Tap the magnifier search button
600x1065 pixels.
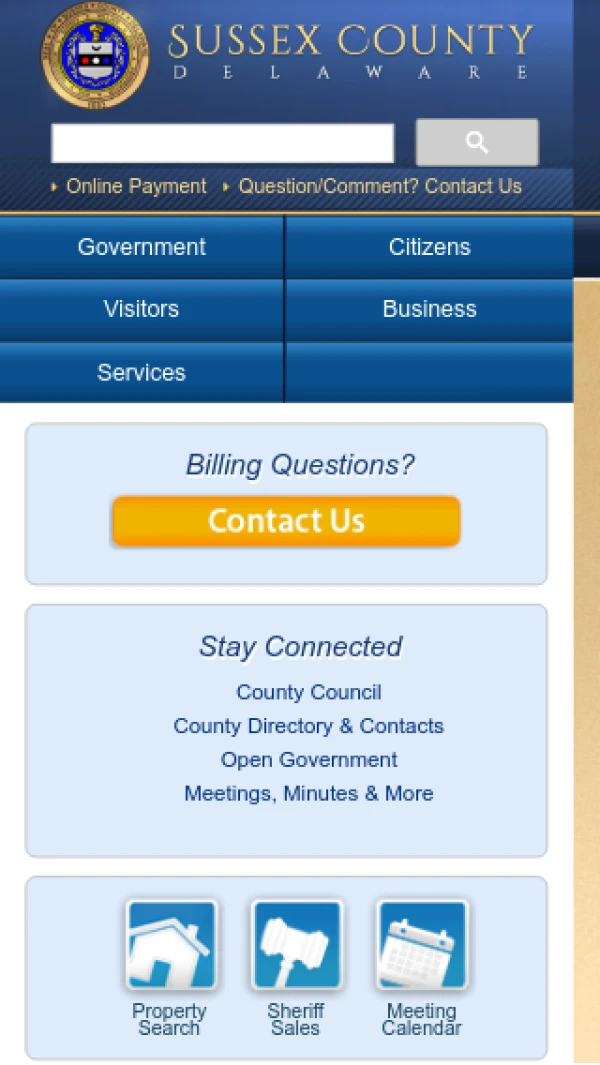pos(477,143)
